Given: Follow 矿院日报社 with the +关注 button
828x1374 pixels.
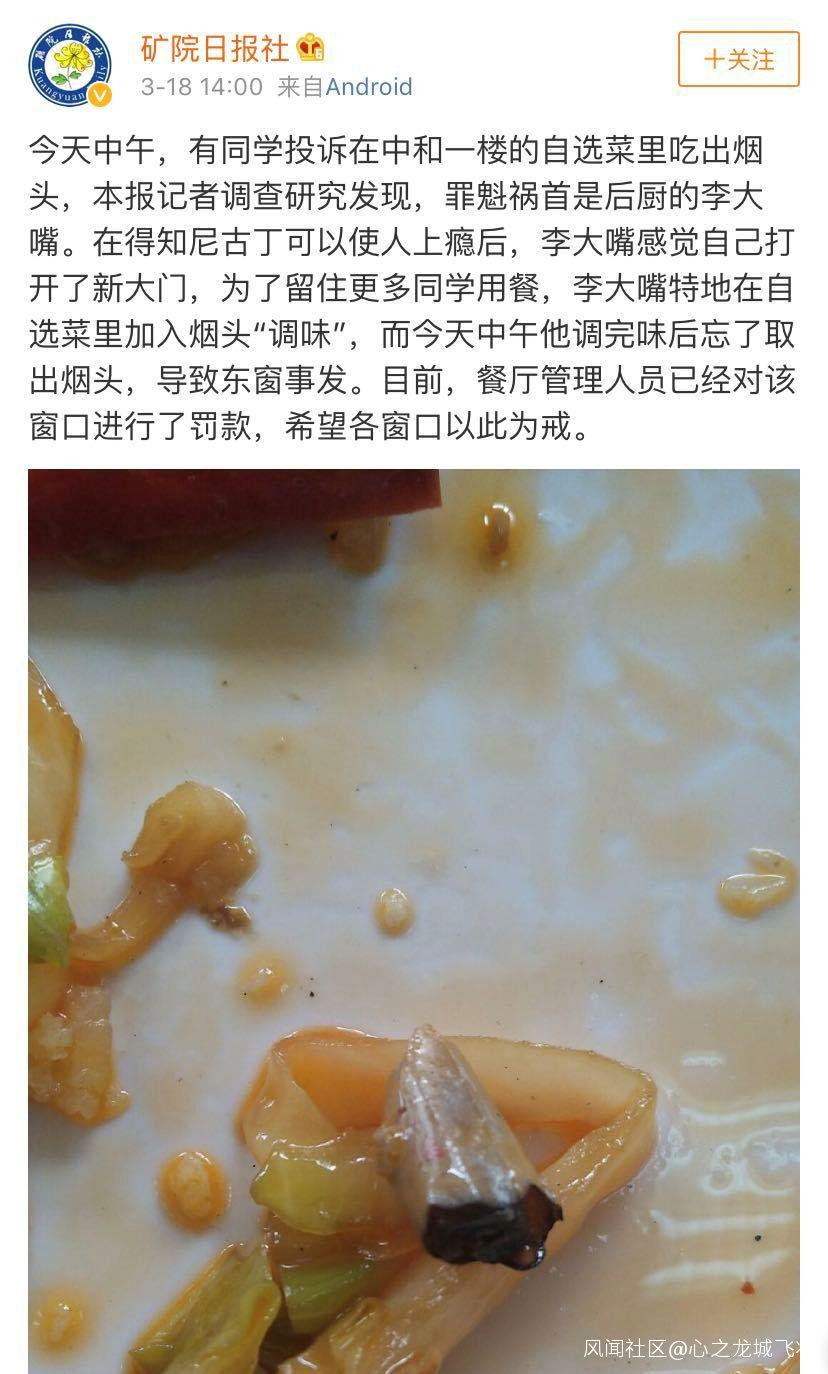Looking at the screenshot, I should (738, 59).
